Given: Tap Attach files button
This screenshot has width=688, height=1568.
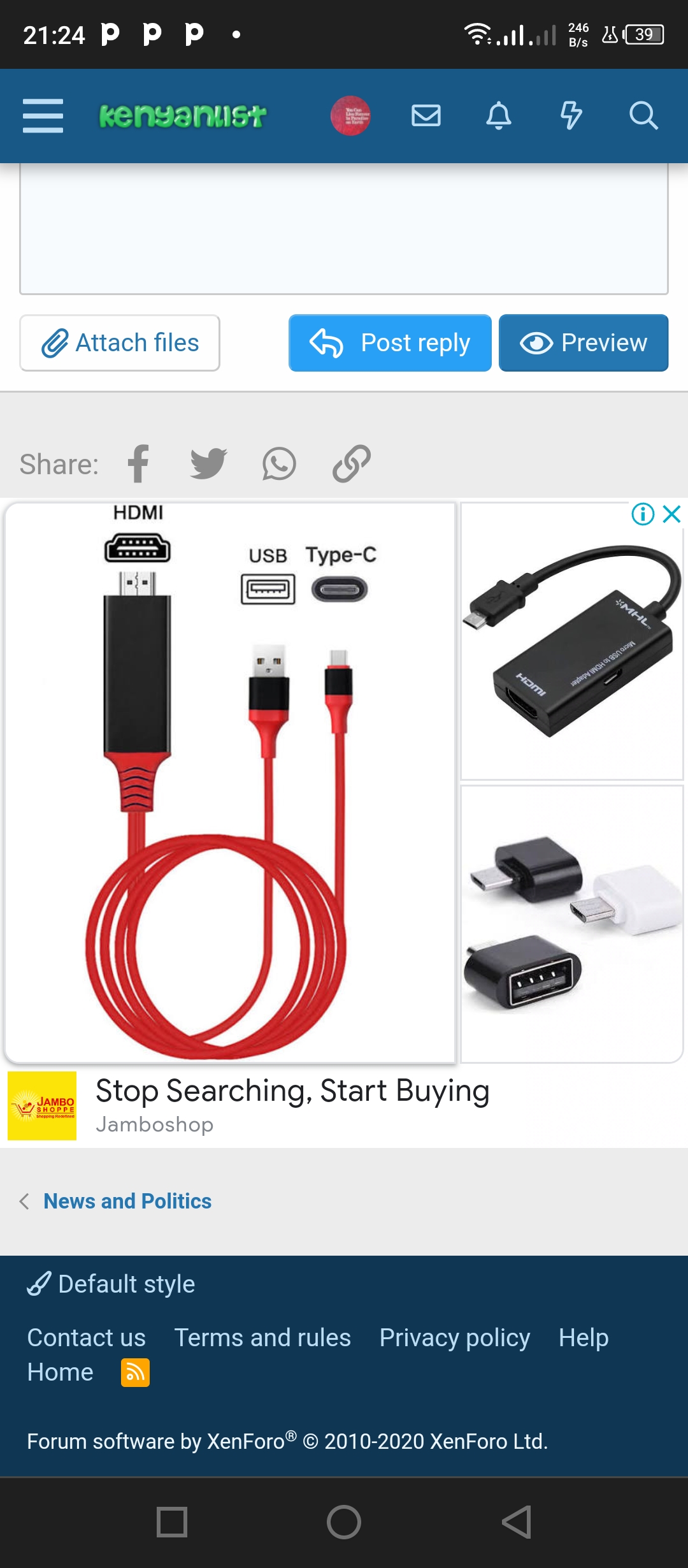Looking at the screenshot, I should (x=120, y=343).
